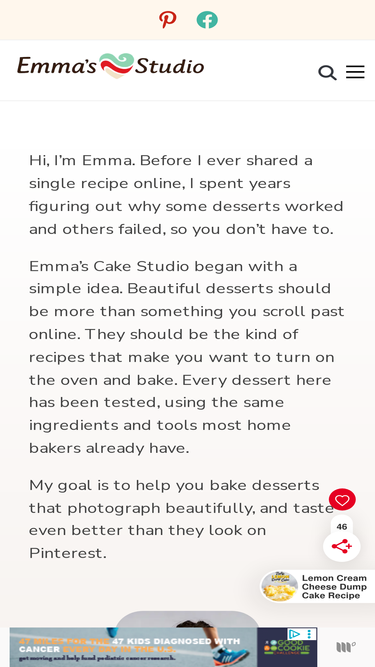Save this page with the heart button
Screen dimensions: 375x667
[342, 500]
